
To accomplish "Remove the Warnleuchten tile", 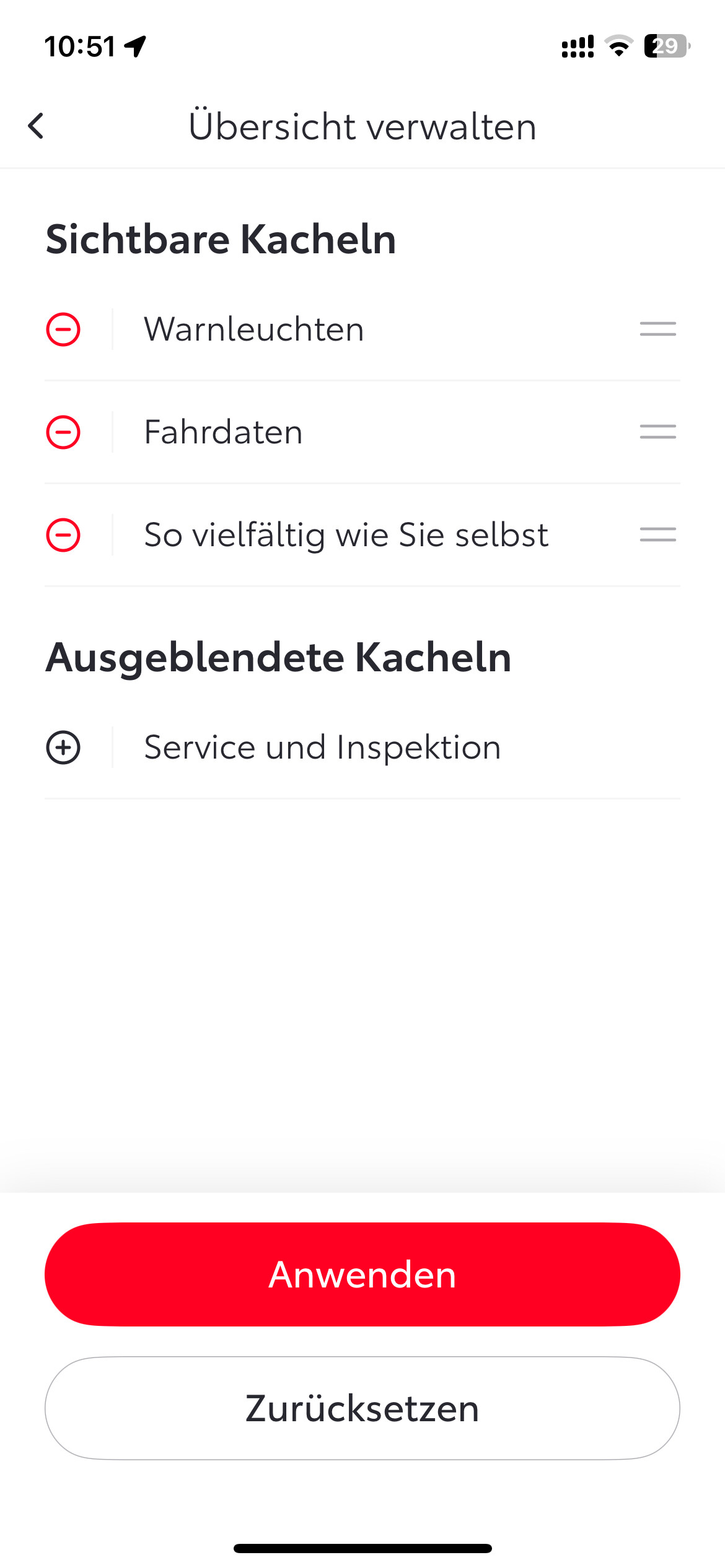I will pyautogui.click(x=63, y=329).
